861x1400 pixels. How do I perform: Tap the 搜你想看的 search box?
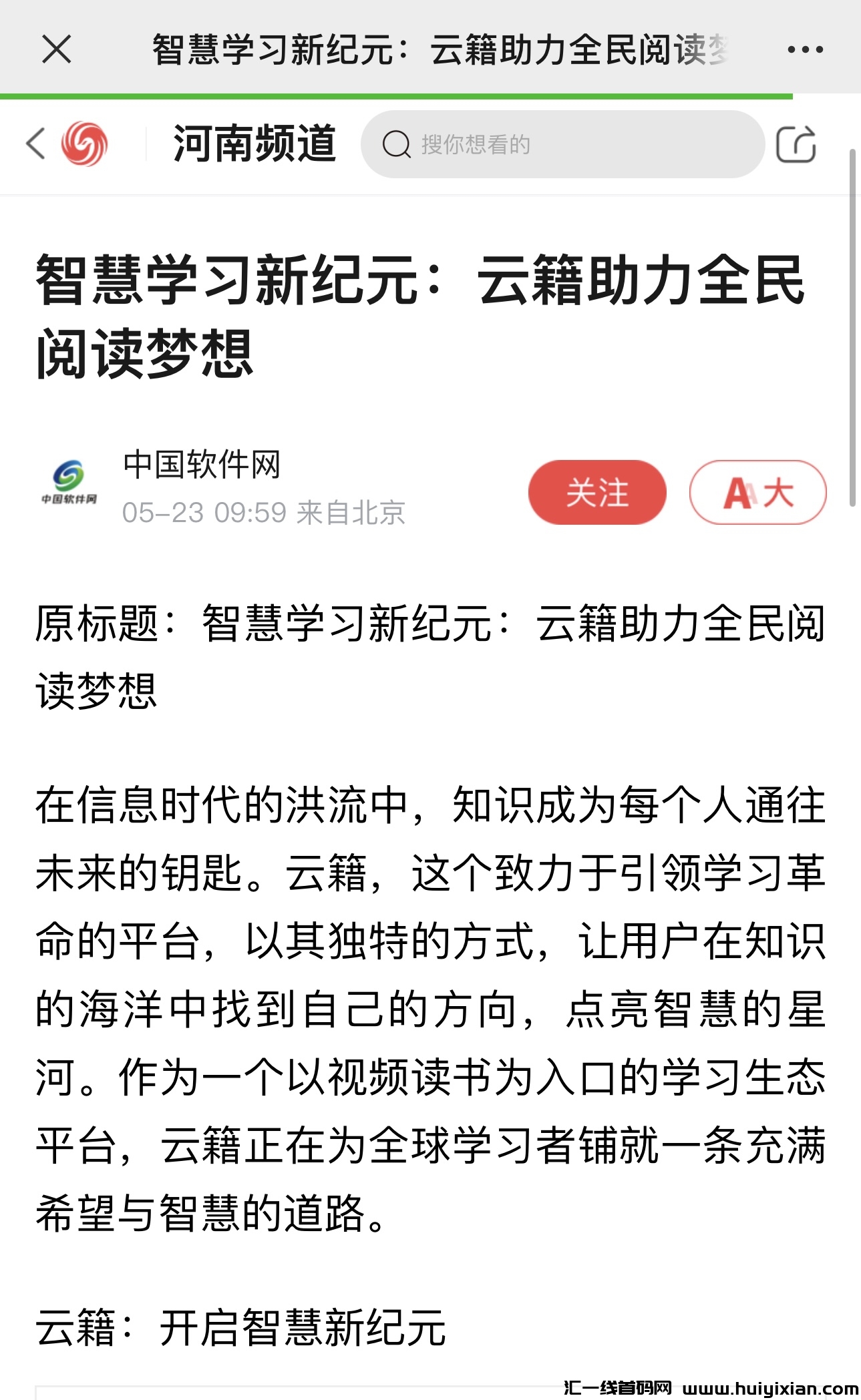[x=562, y=144]
